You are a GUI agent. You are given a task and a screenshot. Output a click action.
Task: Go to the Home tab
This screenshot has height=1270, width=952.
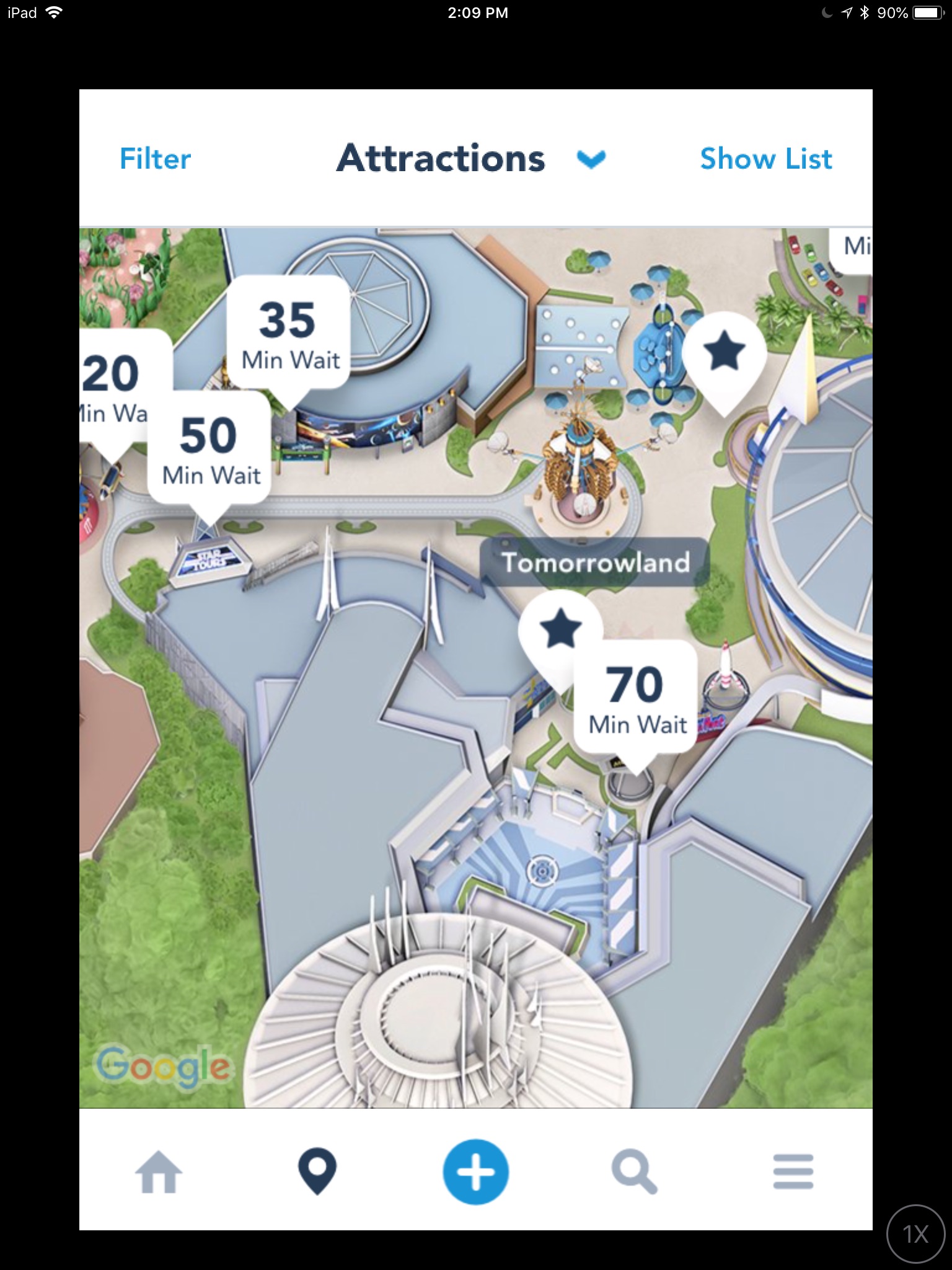[159, 1172]
